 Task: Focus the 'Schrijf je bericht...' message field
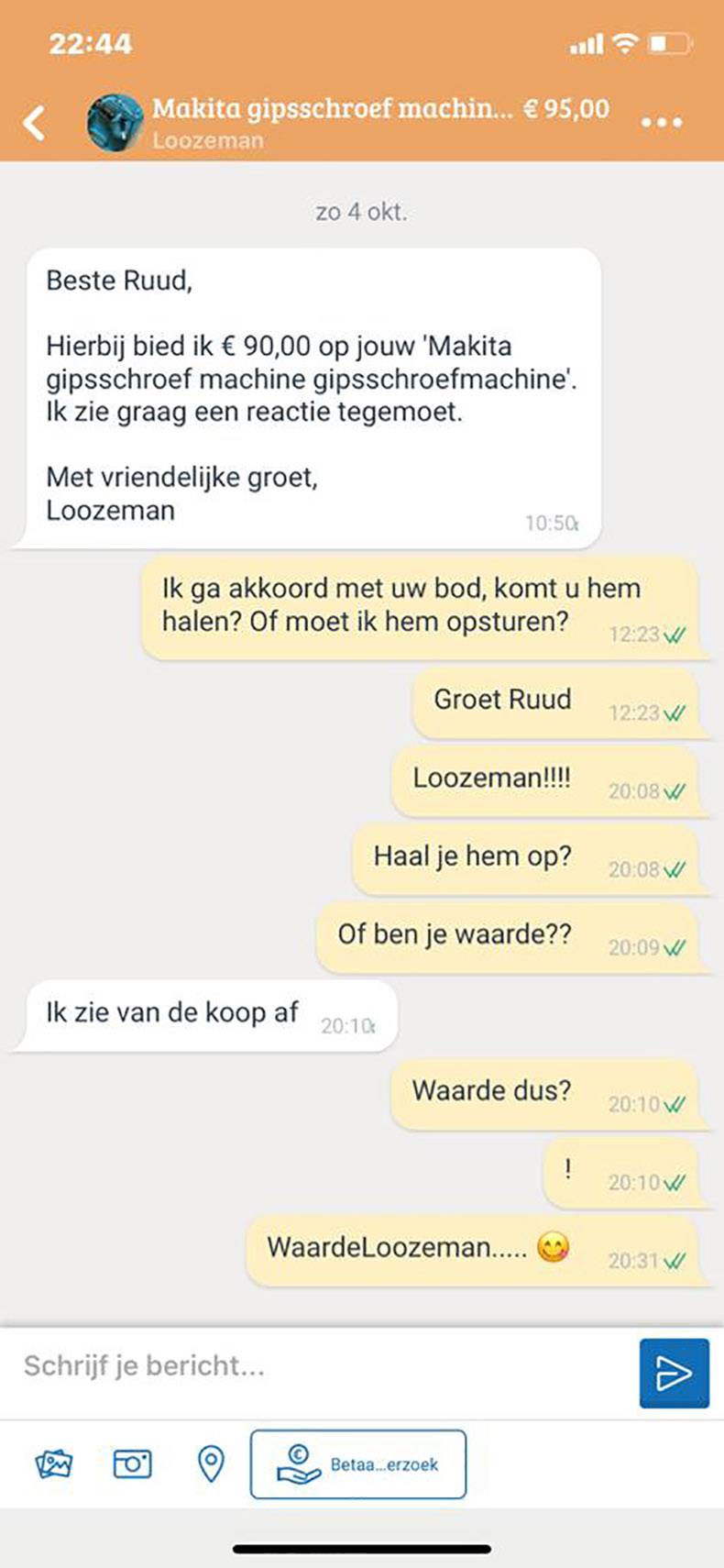[321, 1366]
